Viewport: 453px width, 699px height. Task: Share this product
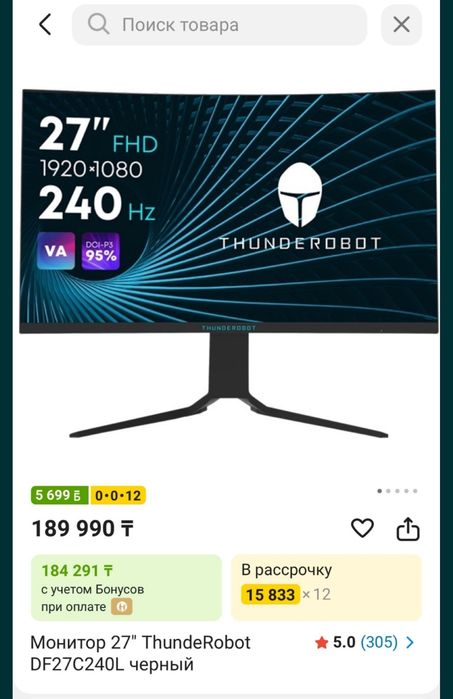[408, 529]
